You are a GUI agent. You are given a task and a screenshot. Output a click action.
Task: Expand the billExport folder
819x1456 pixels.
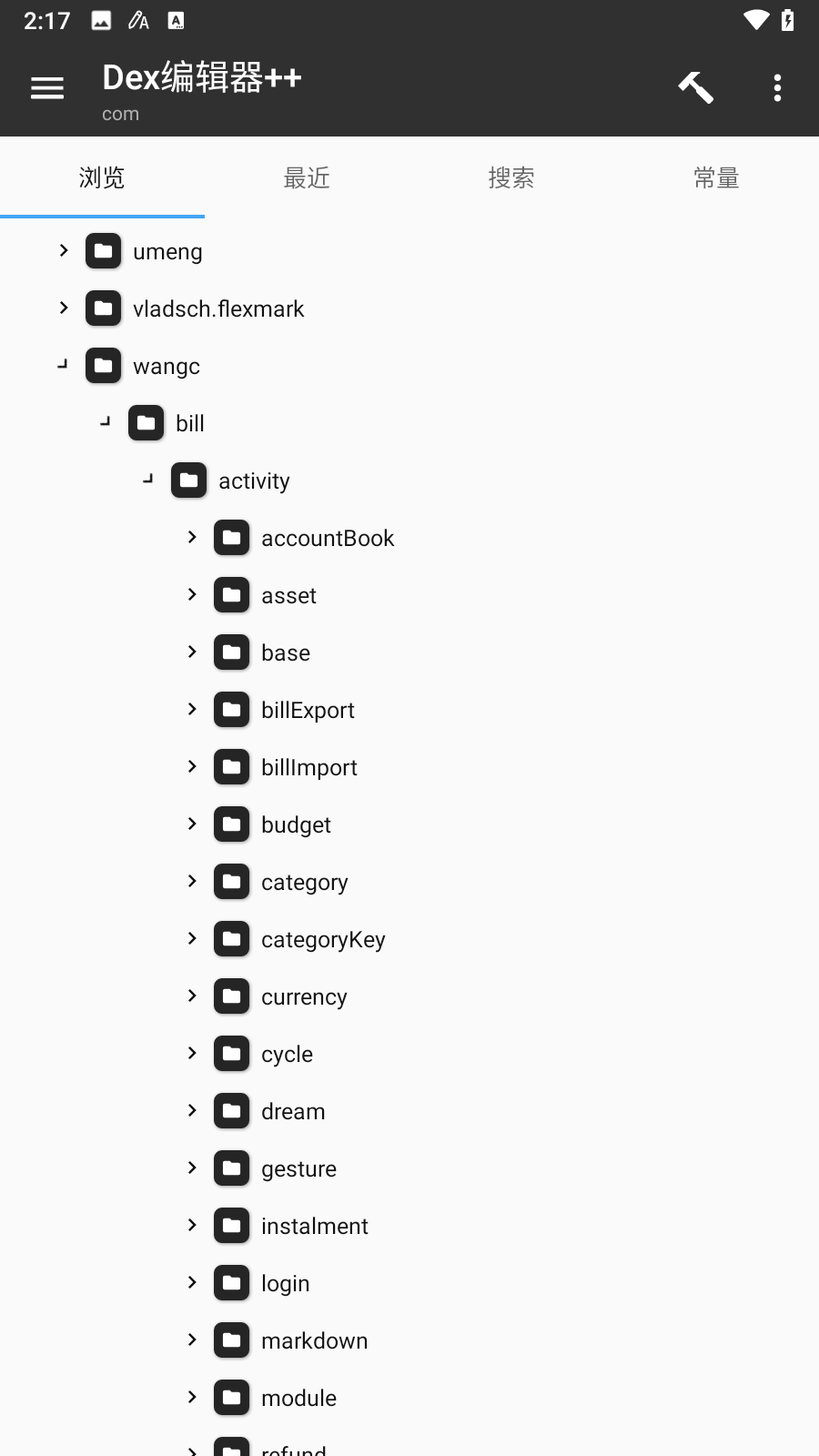(192, 709)
